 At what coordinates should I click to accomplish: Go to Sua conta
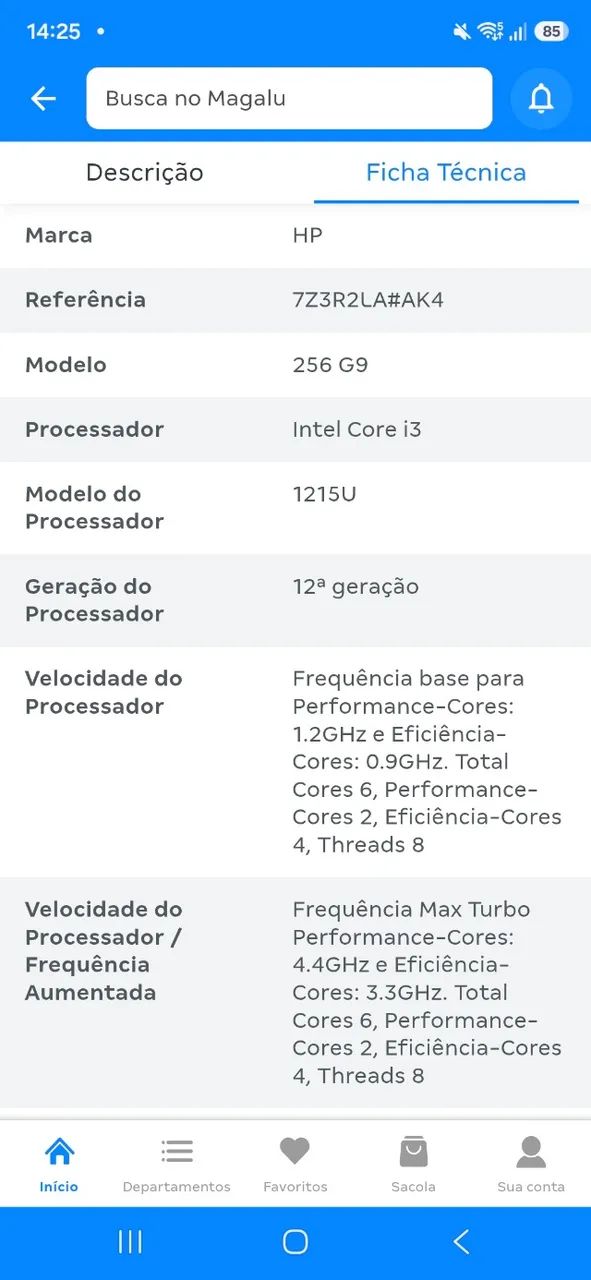tap(531, 1165)
